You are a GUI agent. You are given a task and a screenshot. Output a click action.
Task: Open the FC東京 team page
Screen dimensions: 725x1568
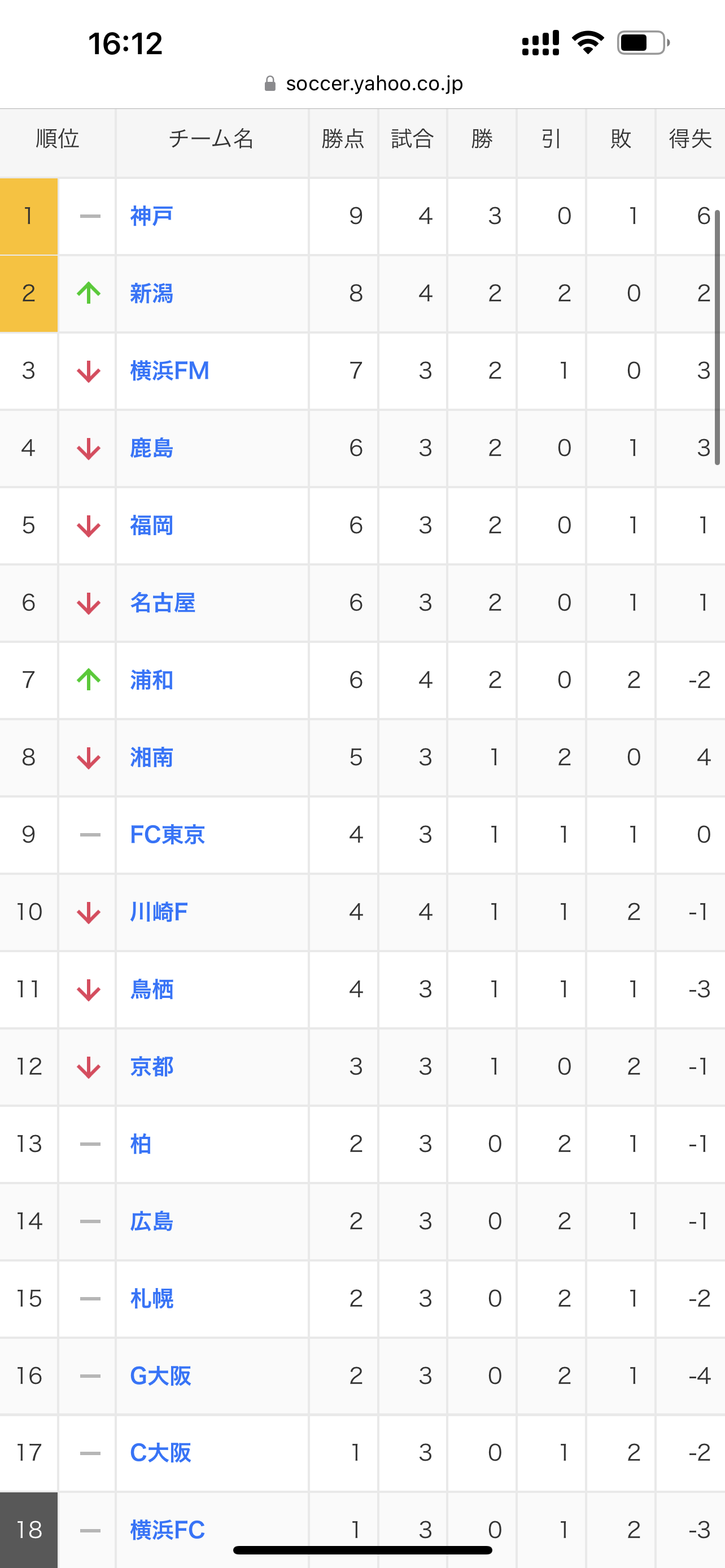click(167, 835)
